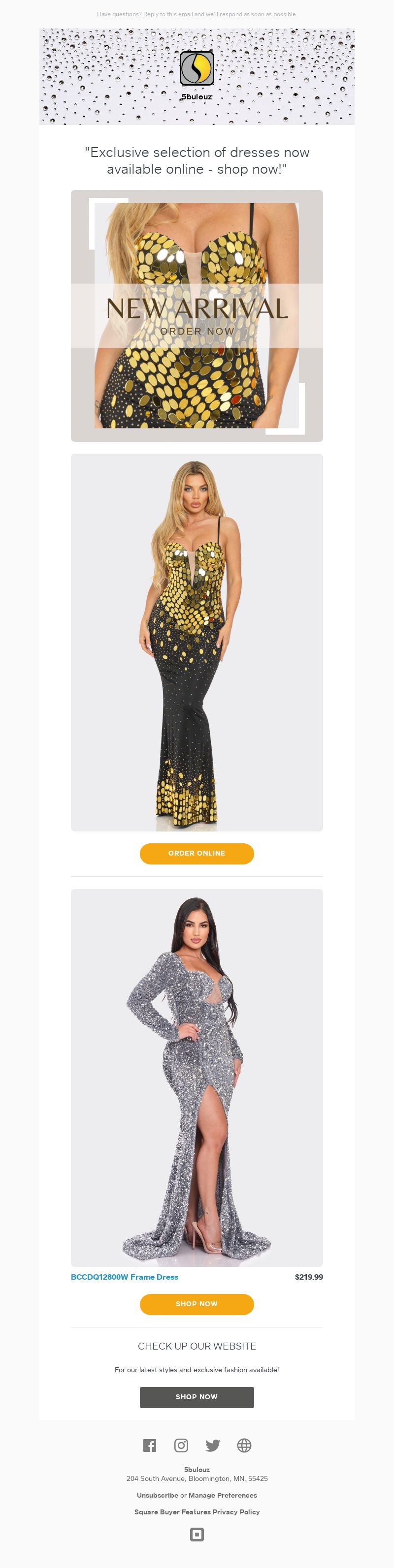The image size is (394, 1568).
Task: Open the BCCDQ12800W Frame Dress link
Action: (125, 1276)
